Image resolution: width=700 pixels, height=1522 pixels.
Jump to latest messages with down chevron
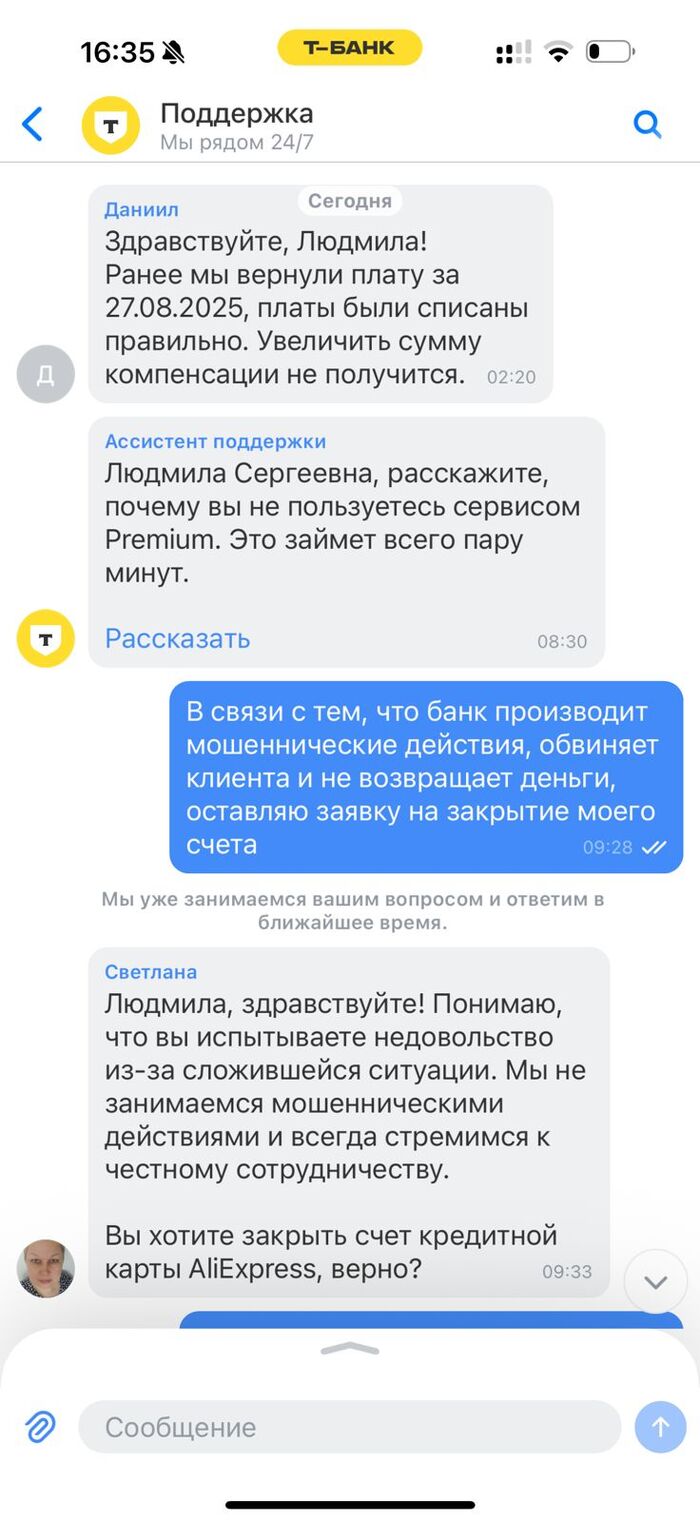tap(655, 1282)
